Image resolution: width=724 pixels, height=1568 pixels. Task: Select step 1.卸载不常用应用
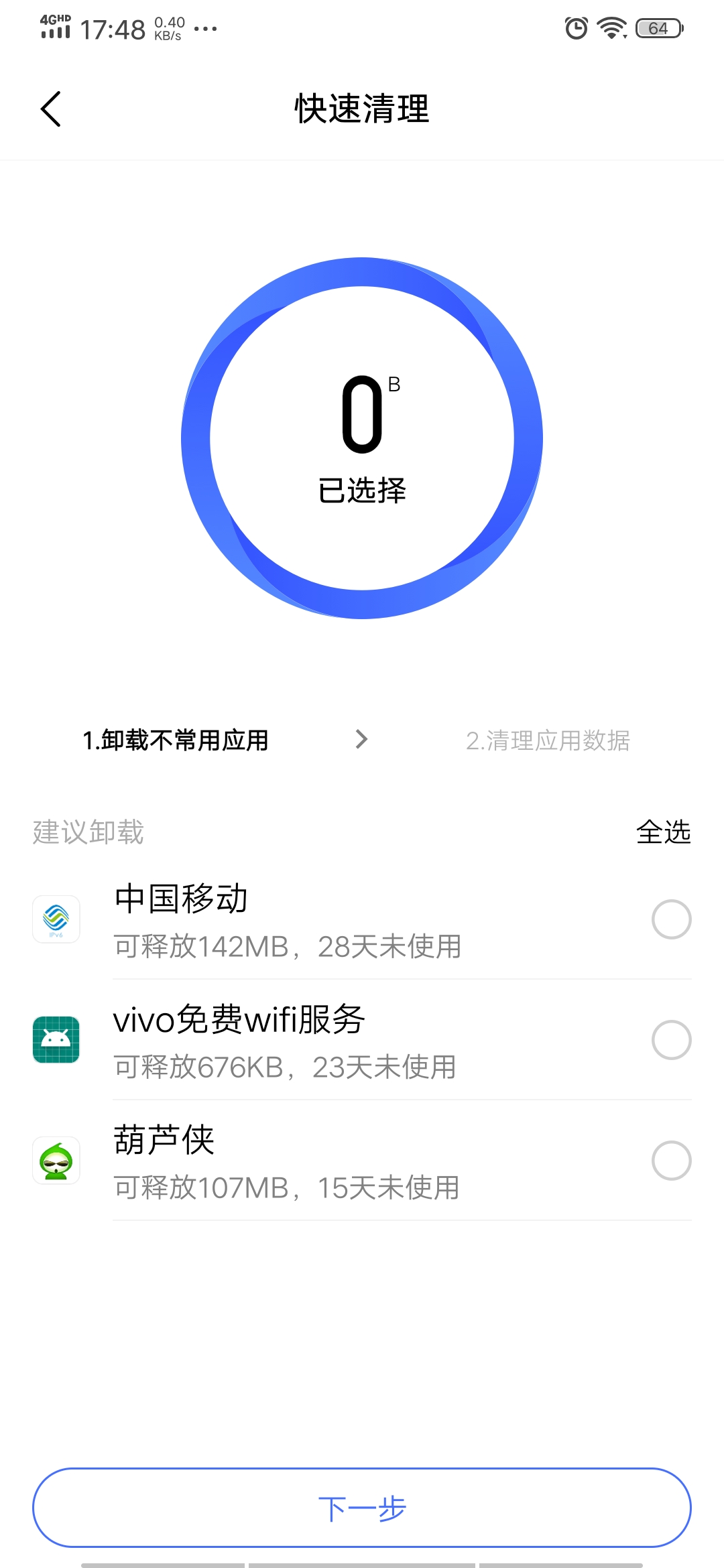(177, 740)
